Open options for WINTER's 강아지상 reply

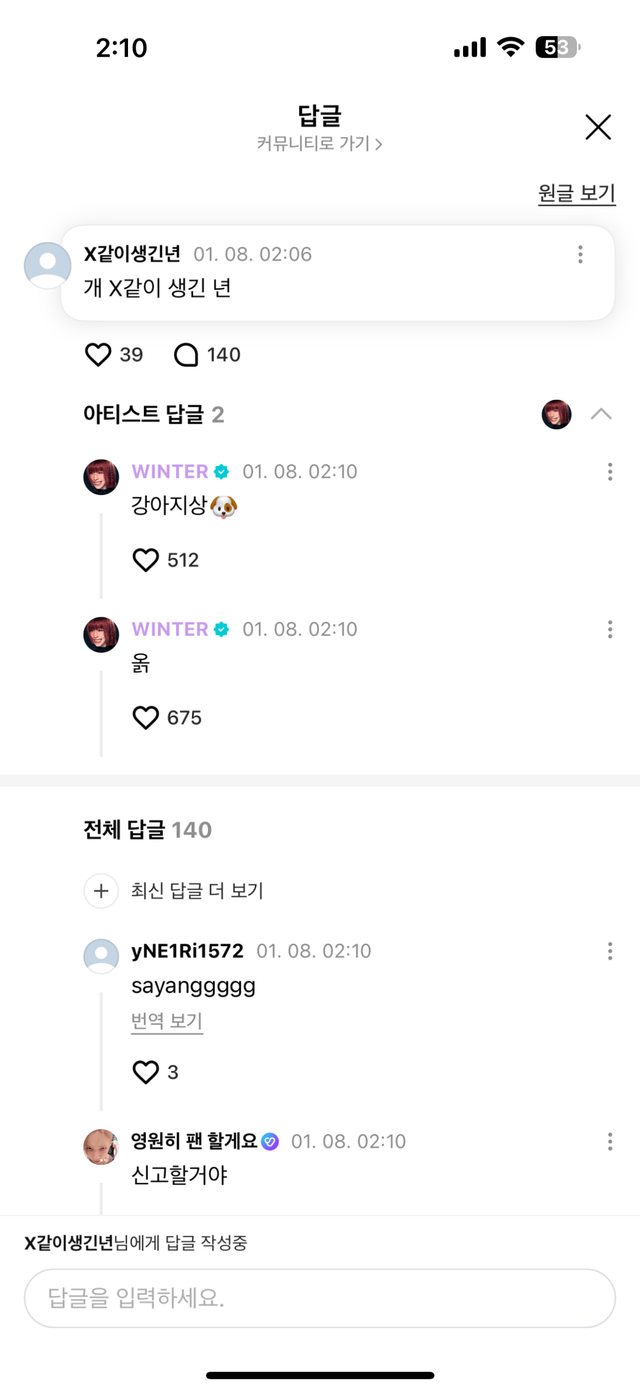[610, 472]
